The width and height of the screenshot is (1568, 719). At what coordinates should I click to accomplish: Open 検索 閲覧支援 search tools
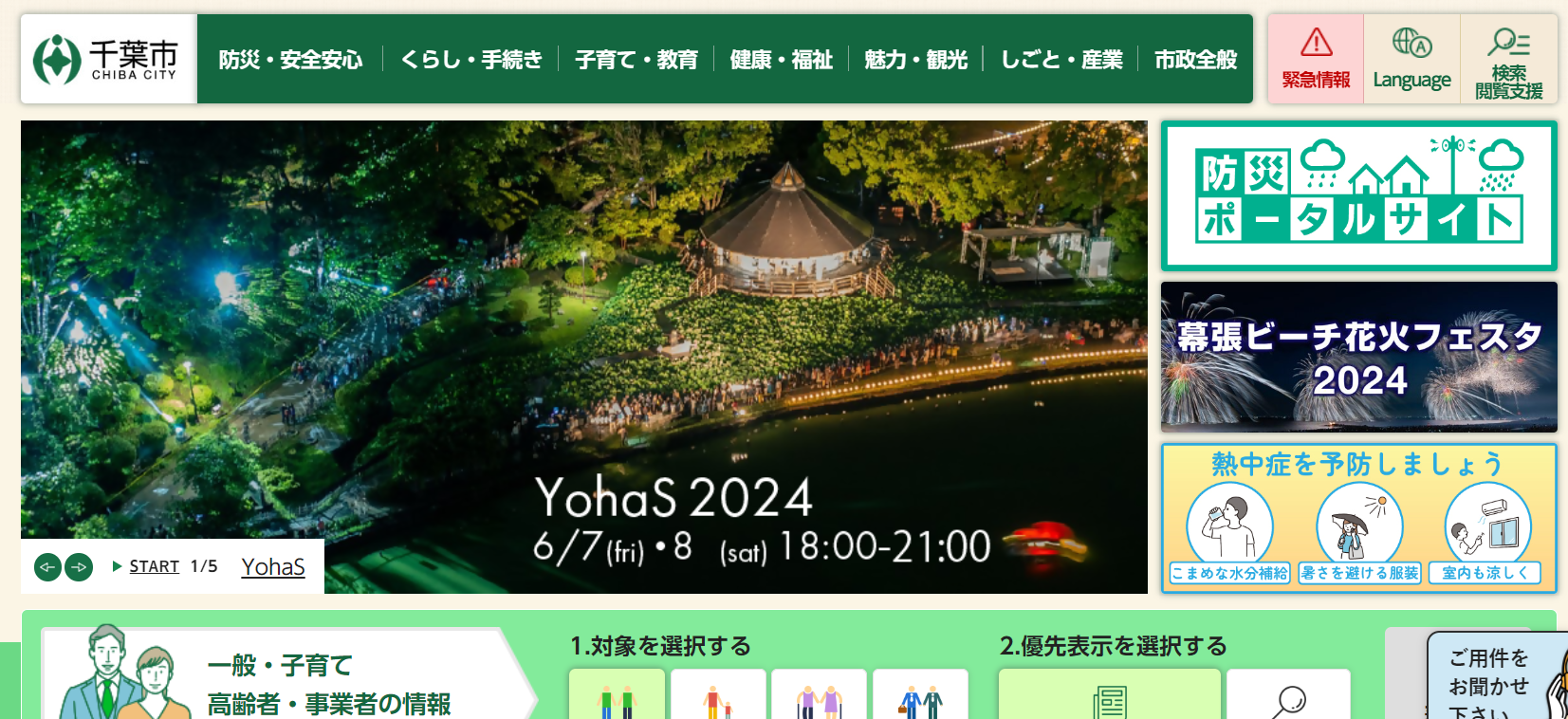1508,59
